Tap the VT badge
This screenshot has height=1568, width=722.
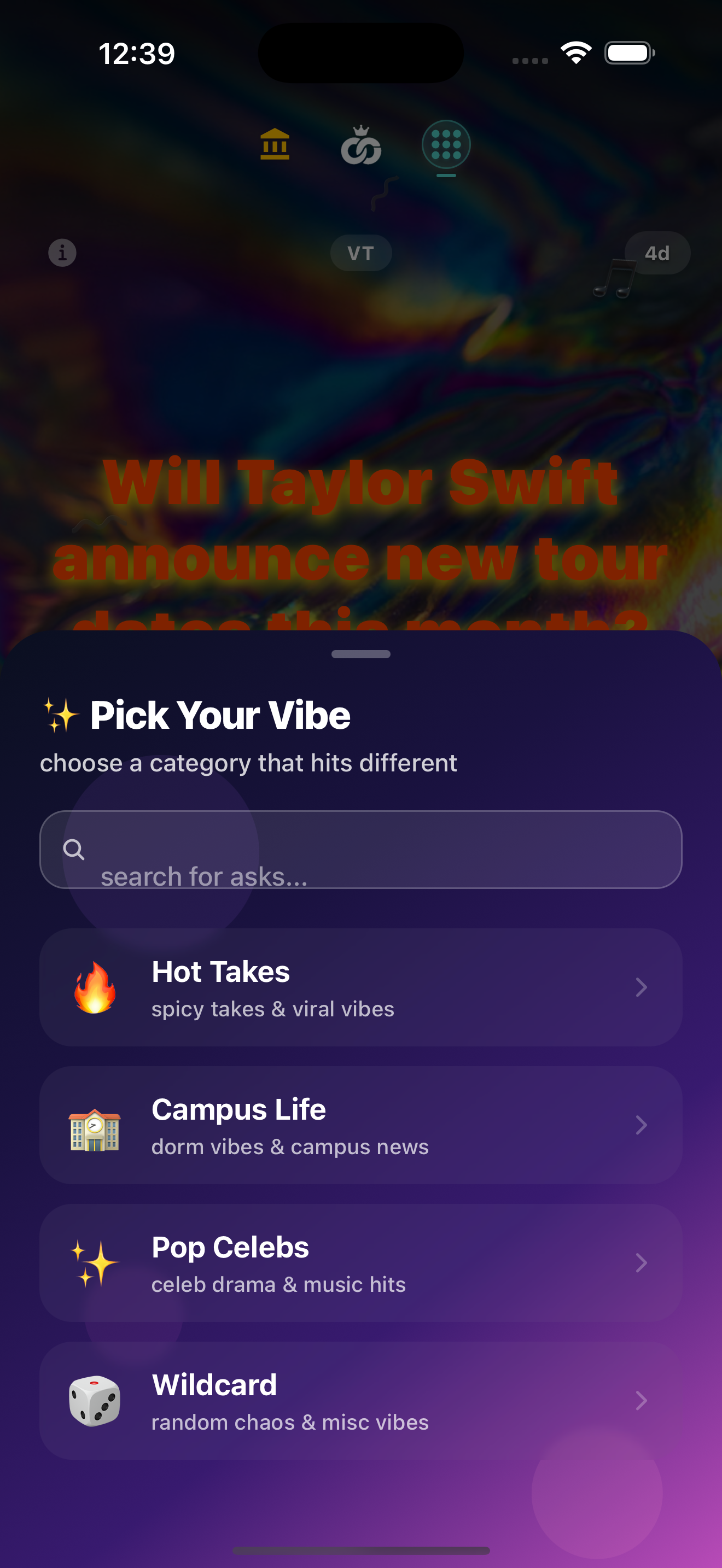(x=360, y=253)
